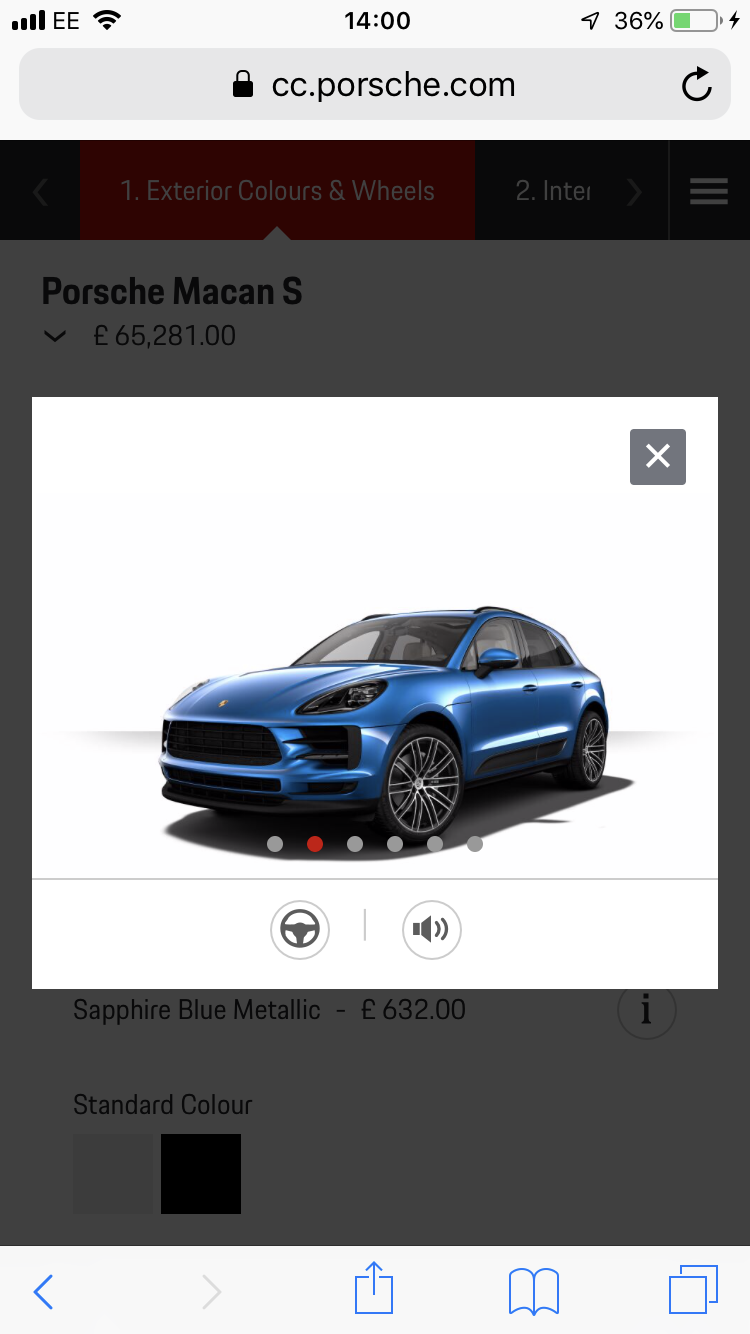Close the car image popup
The image size is (750, 1334).
point(657,457)
